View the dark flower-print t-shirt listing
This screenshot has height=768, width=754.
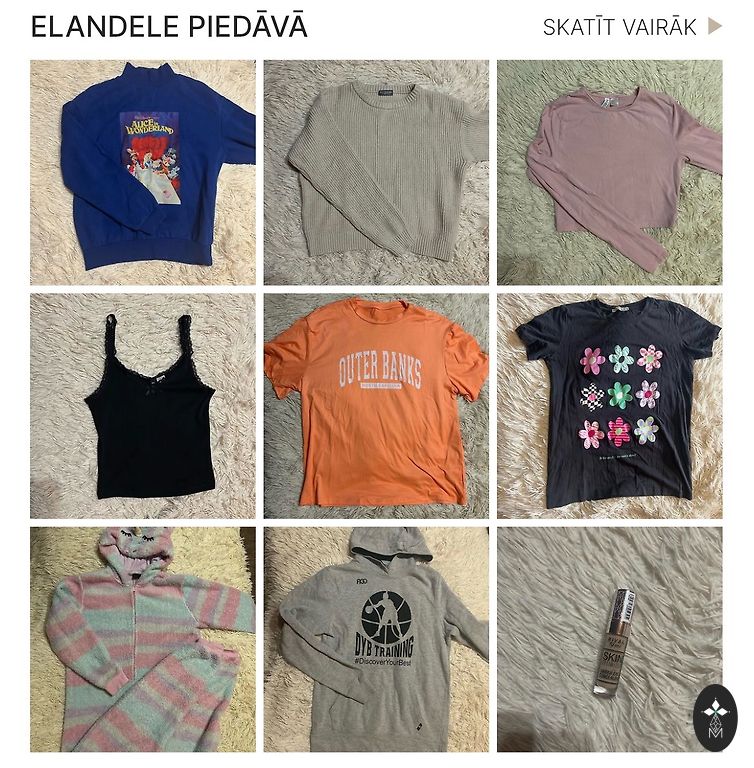click(x=609, y=406)
